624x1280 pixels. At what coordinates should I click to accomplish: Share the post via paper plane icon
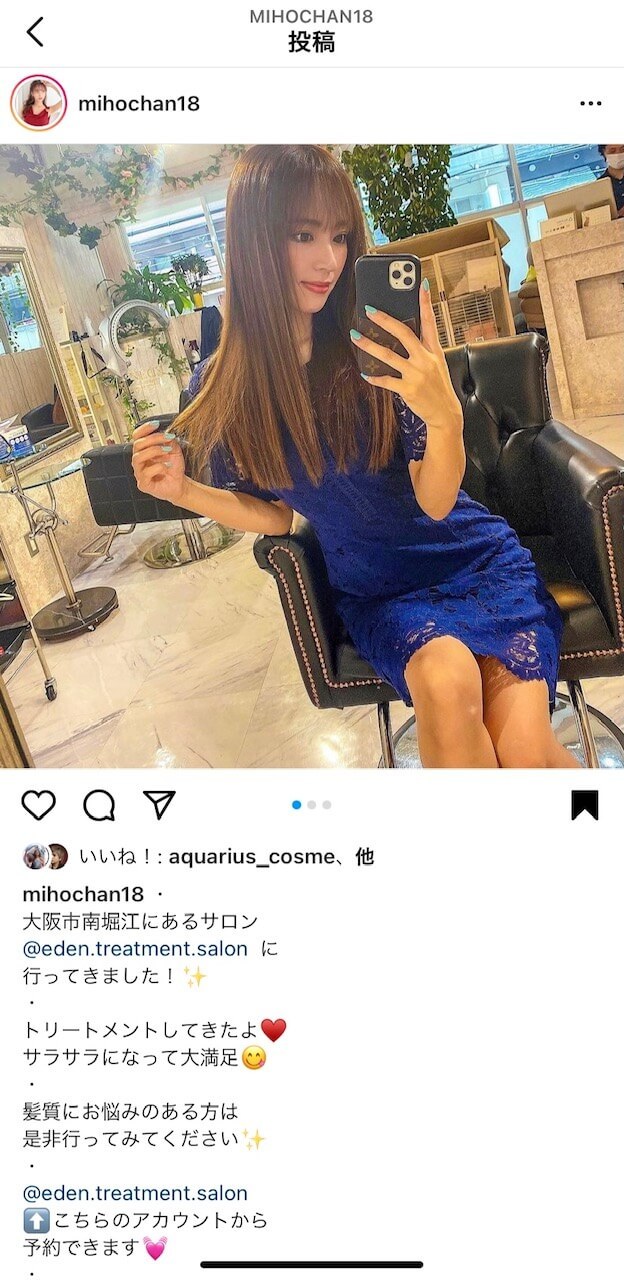click(159, 805)
